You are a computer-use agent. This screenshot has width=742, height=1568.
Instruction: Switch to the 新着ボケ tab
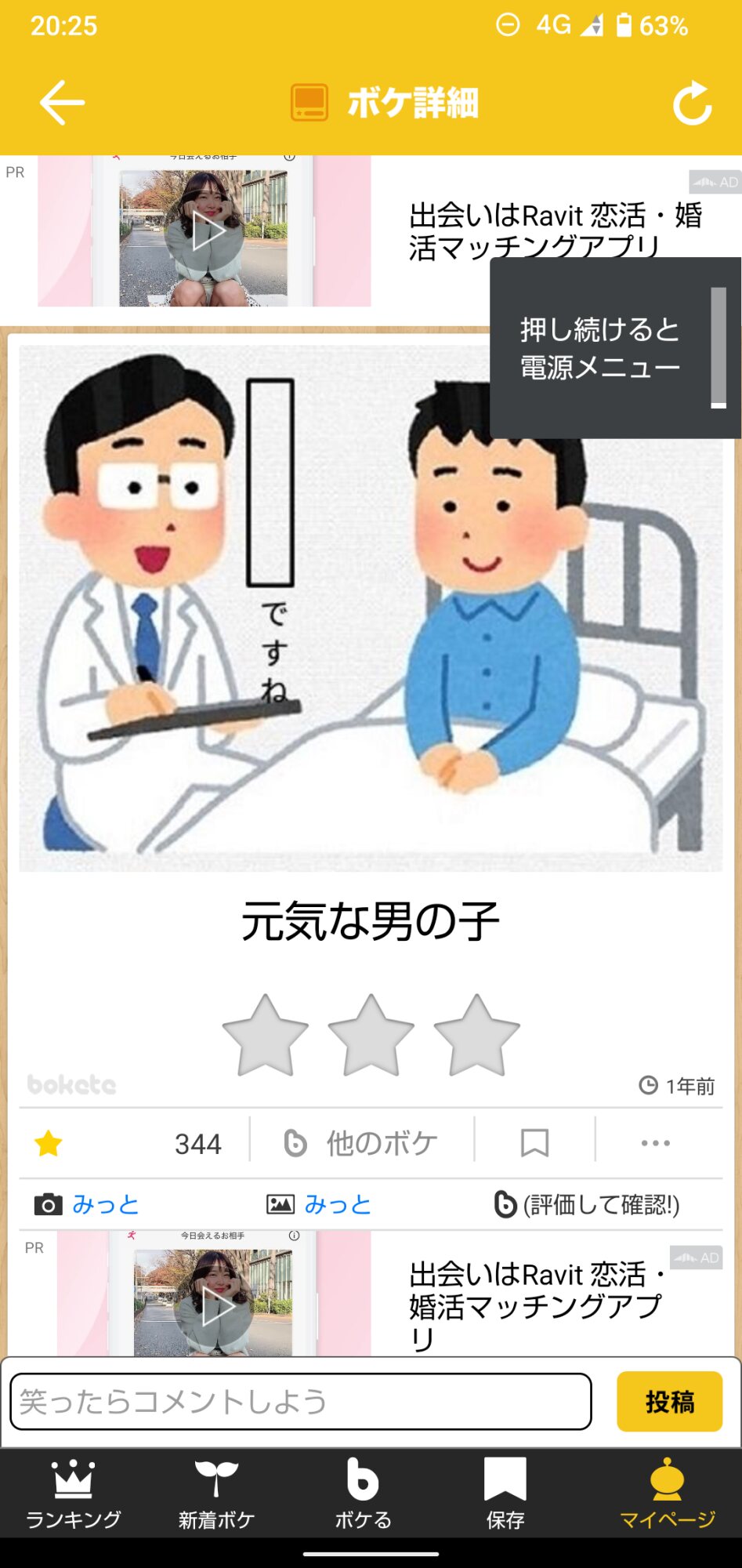click(216, 1494)
